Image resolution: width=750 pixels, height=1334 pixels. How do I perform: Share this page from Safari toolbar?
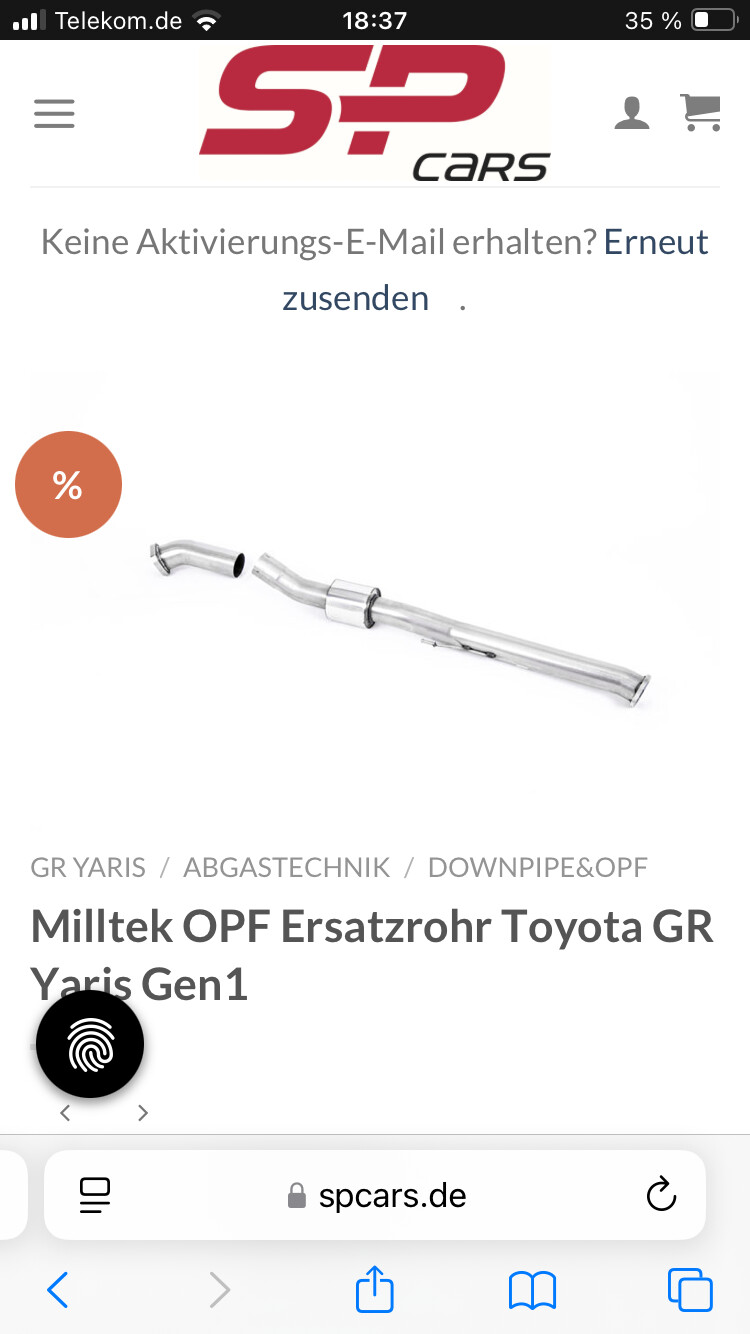click(375, 1288)
